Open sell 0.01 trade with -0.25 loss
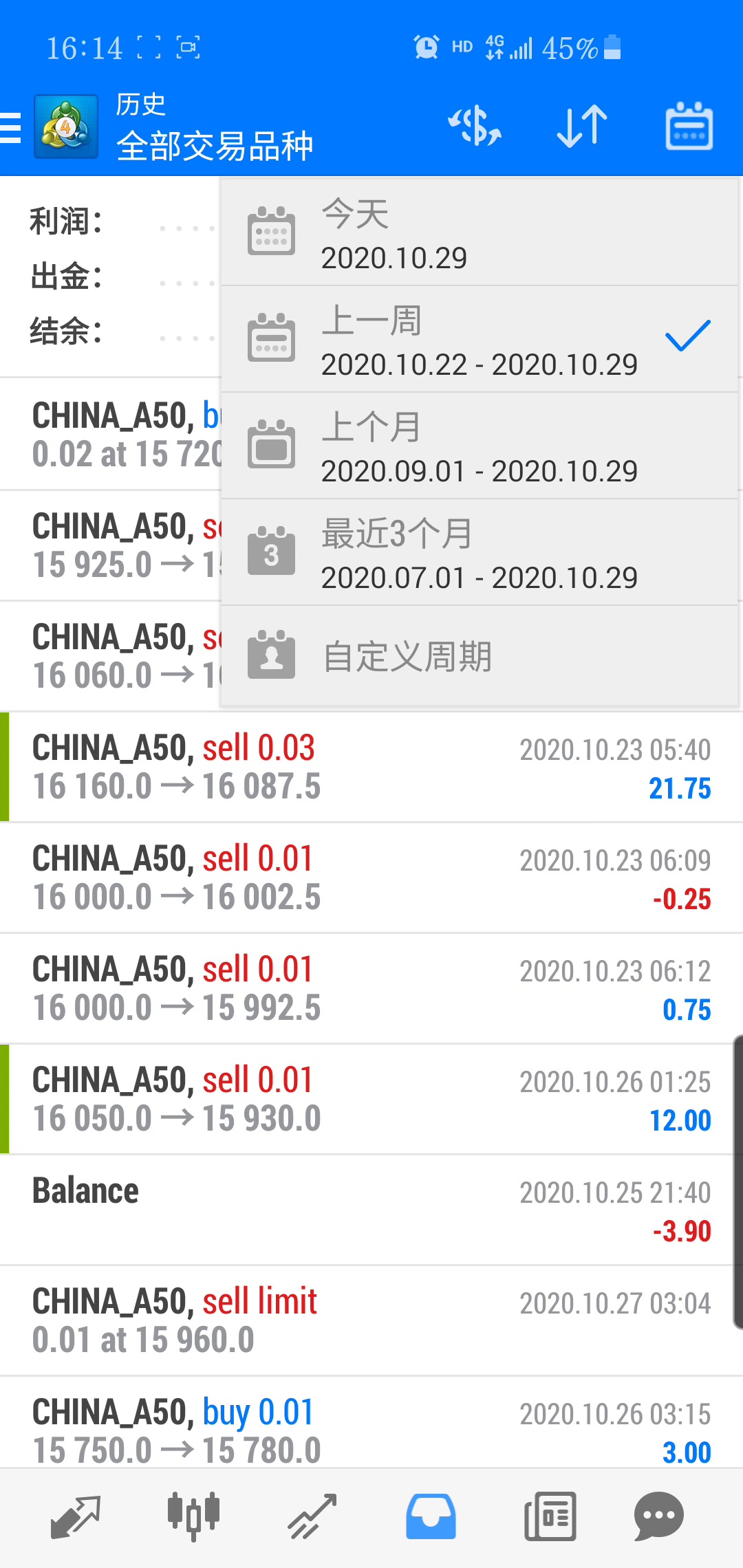This screenshot has height=1568, width=743. pos(371,878)
